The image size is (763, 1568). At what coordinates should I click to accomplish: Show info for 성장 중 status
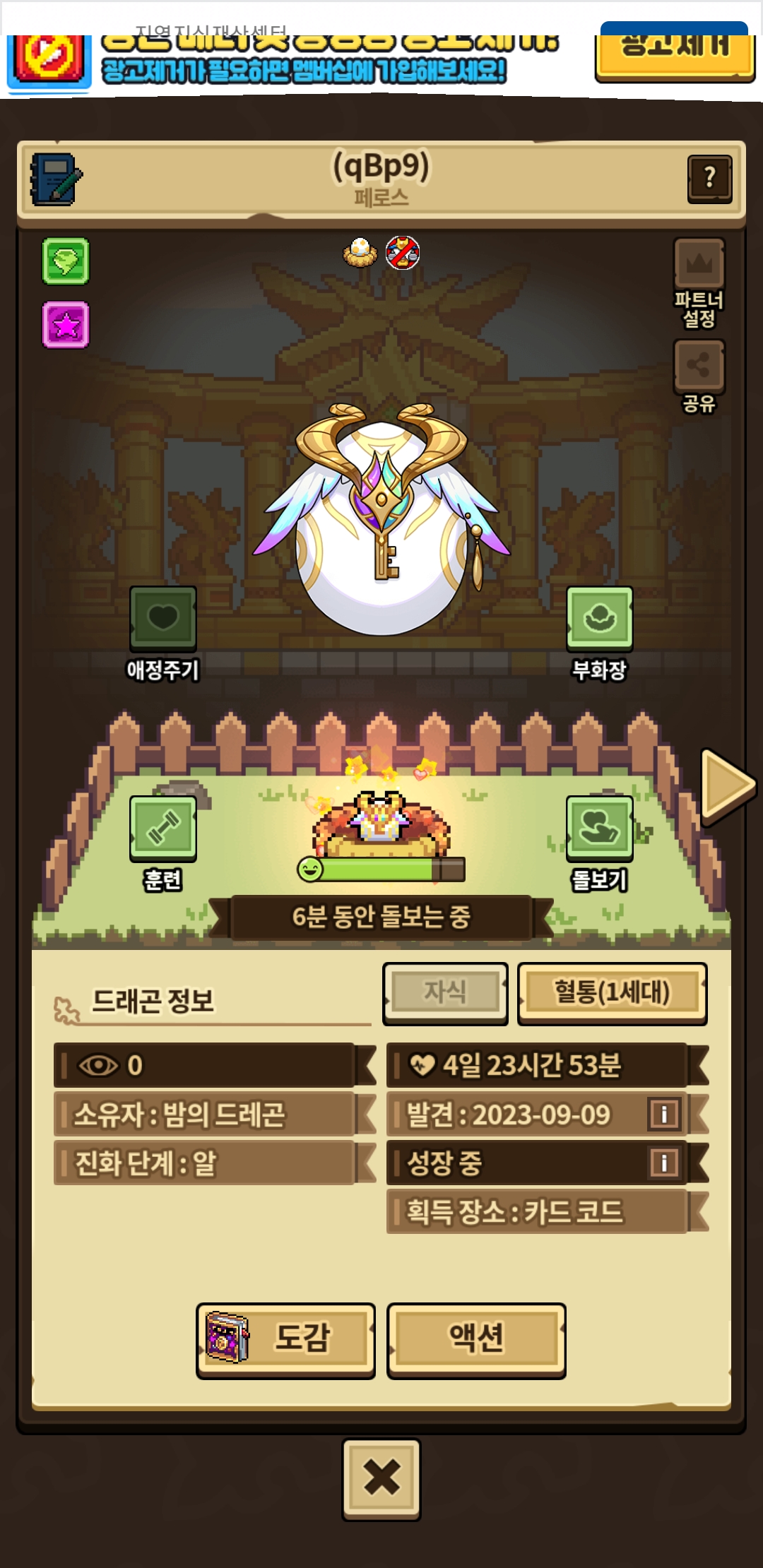coord(664,1163)
